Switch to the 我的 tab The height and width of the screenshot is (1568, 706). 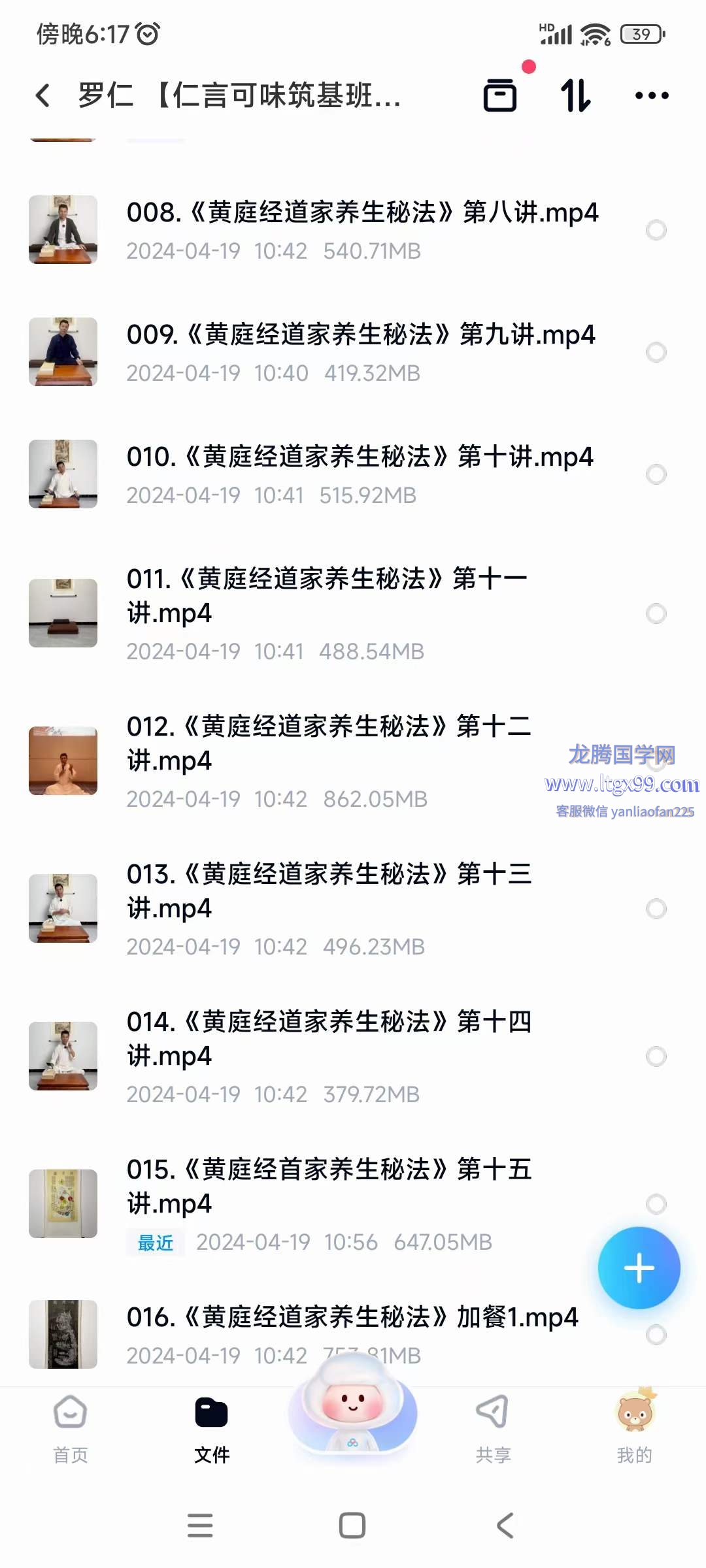click(x=635, y=1429)
